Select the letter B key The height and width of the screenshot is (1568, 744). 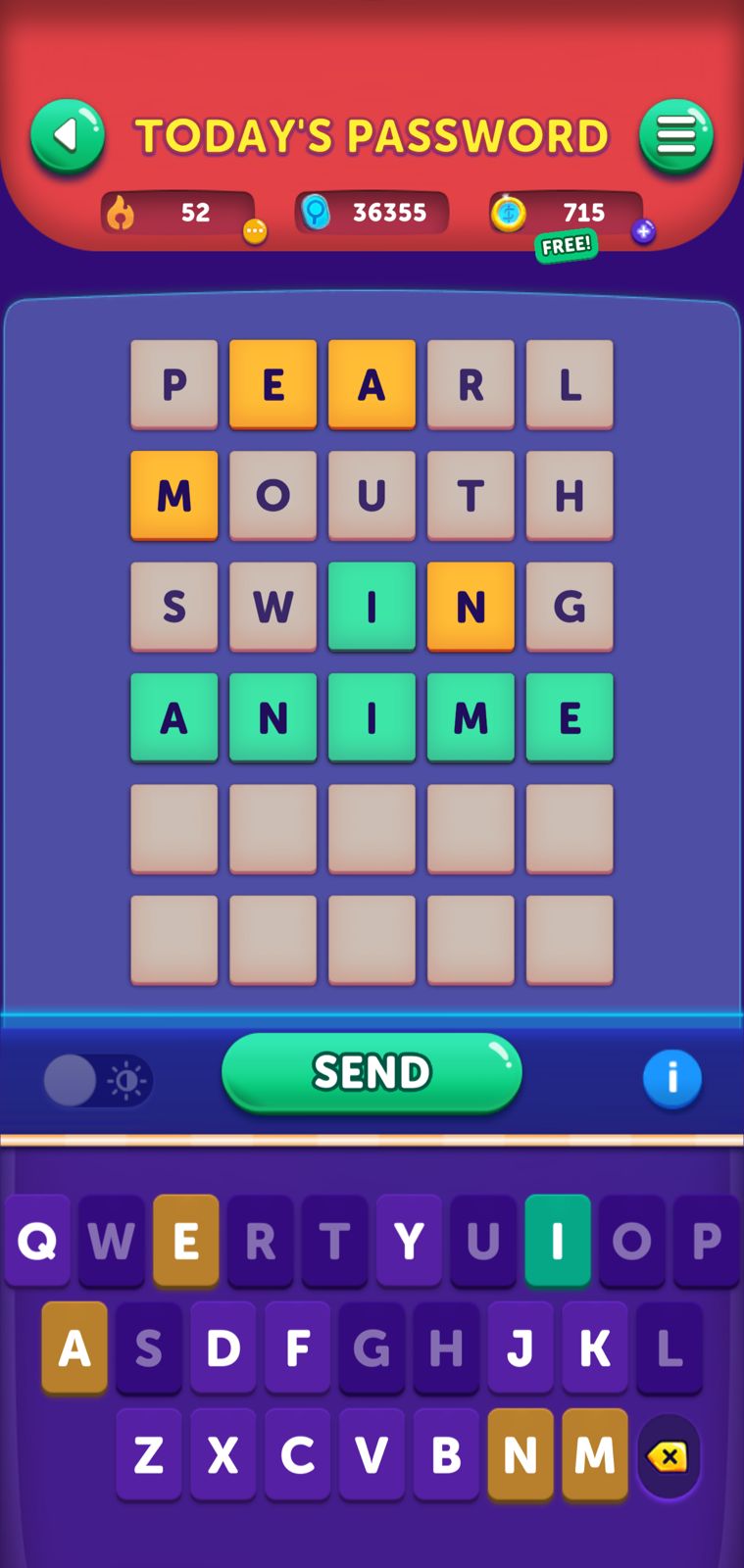[x=446, y=1455]
